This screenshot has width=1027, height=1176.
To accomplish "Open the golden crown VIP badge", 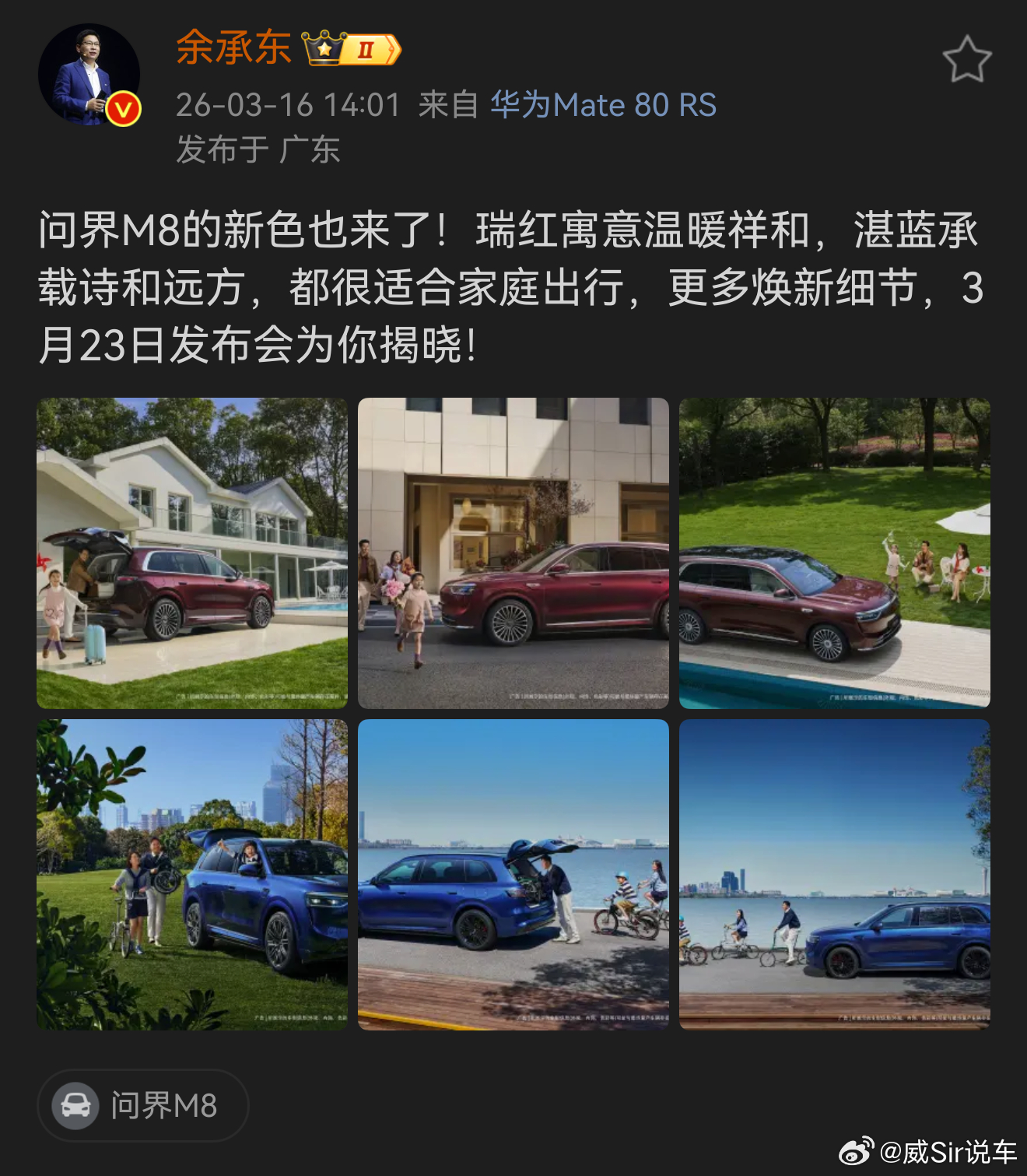I will point(325,48).
